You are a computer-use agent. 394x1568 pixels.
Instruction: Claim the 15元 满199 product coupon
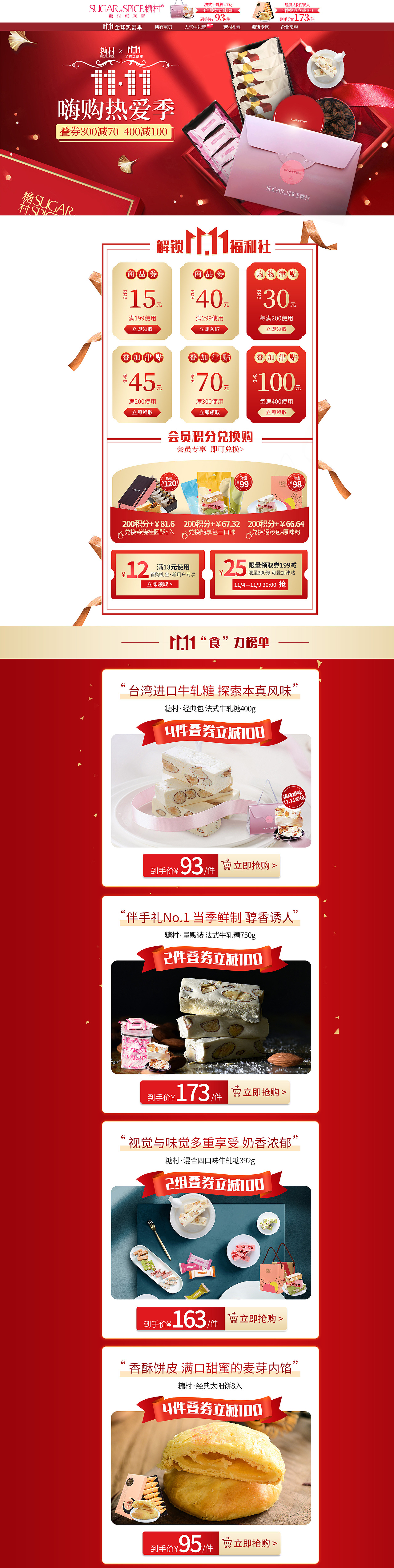click(143, 329)
